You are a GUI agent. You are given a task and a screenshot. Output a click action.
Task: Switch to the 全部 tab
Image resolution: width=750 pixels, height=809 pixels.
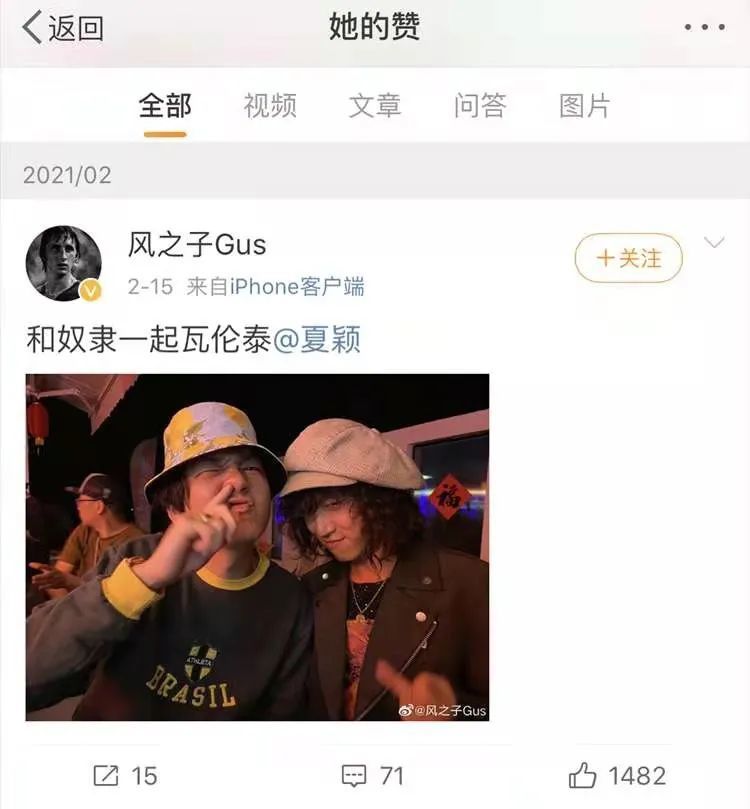tap(165, 106)
